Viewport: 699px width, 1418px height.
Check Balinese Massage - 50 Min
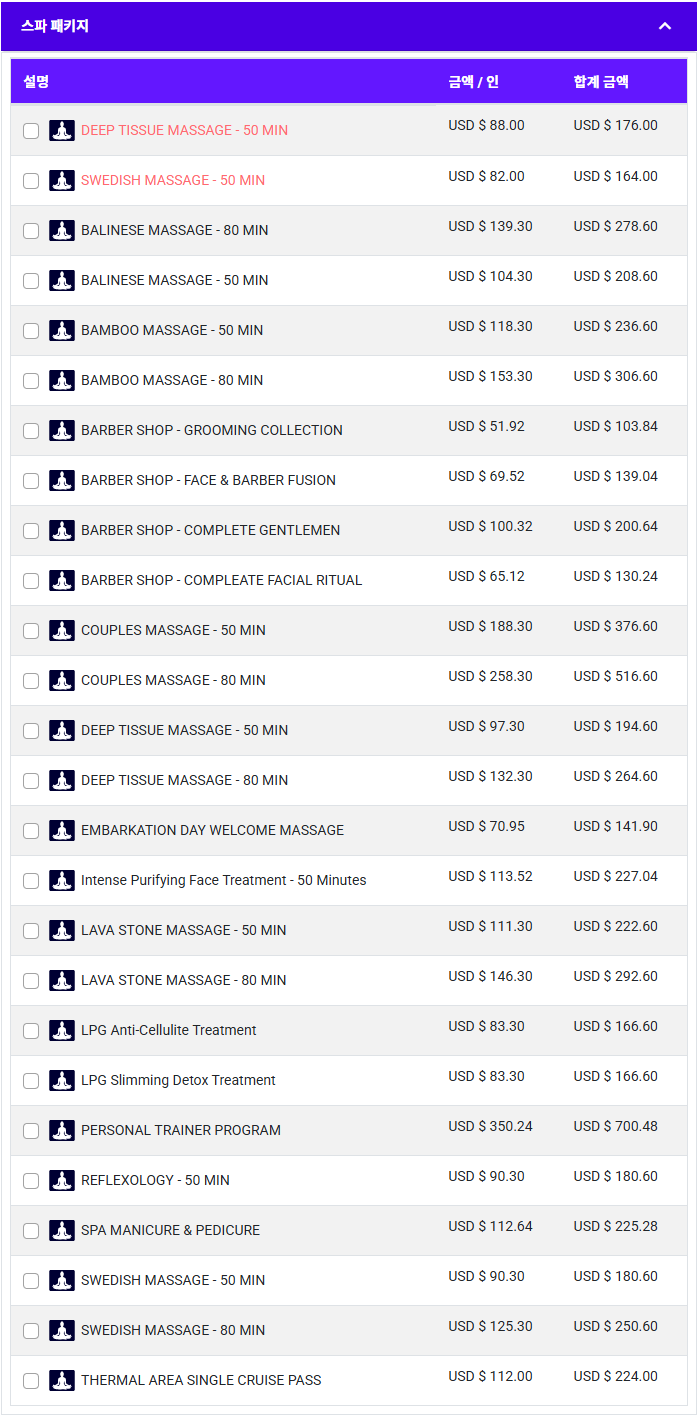[x=31, y=281]
